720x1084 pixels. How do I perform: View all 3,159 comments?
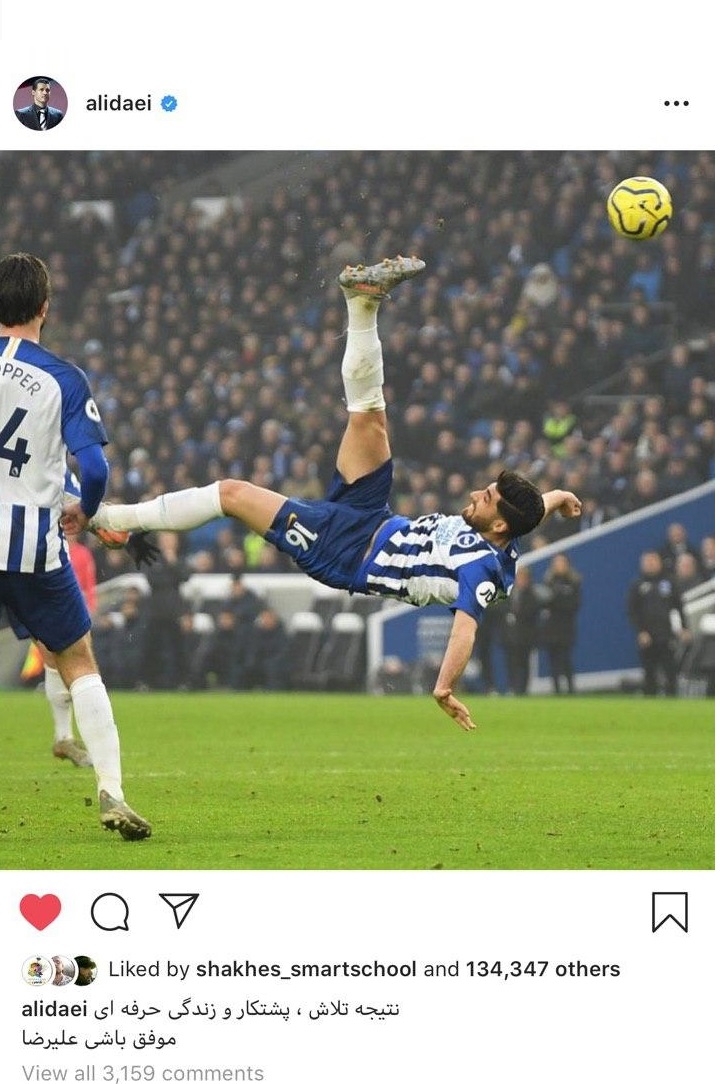142,1073
